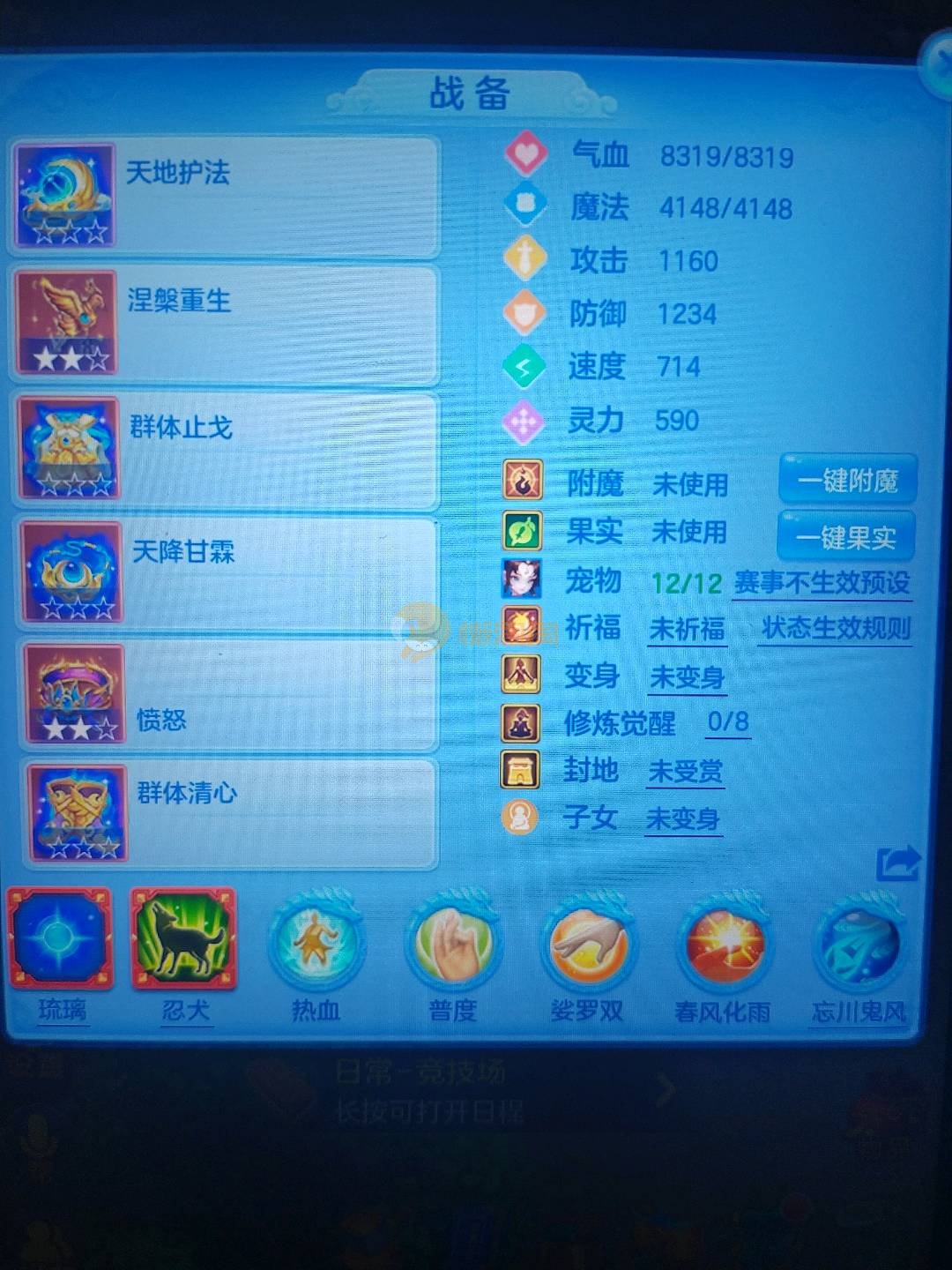Open 状态生效规则 link

836,629
